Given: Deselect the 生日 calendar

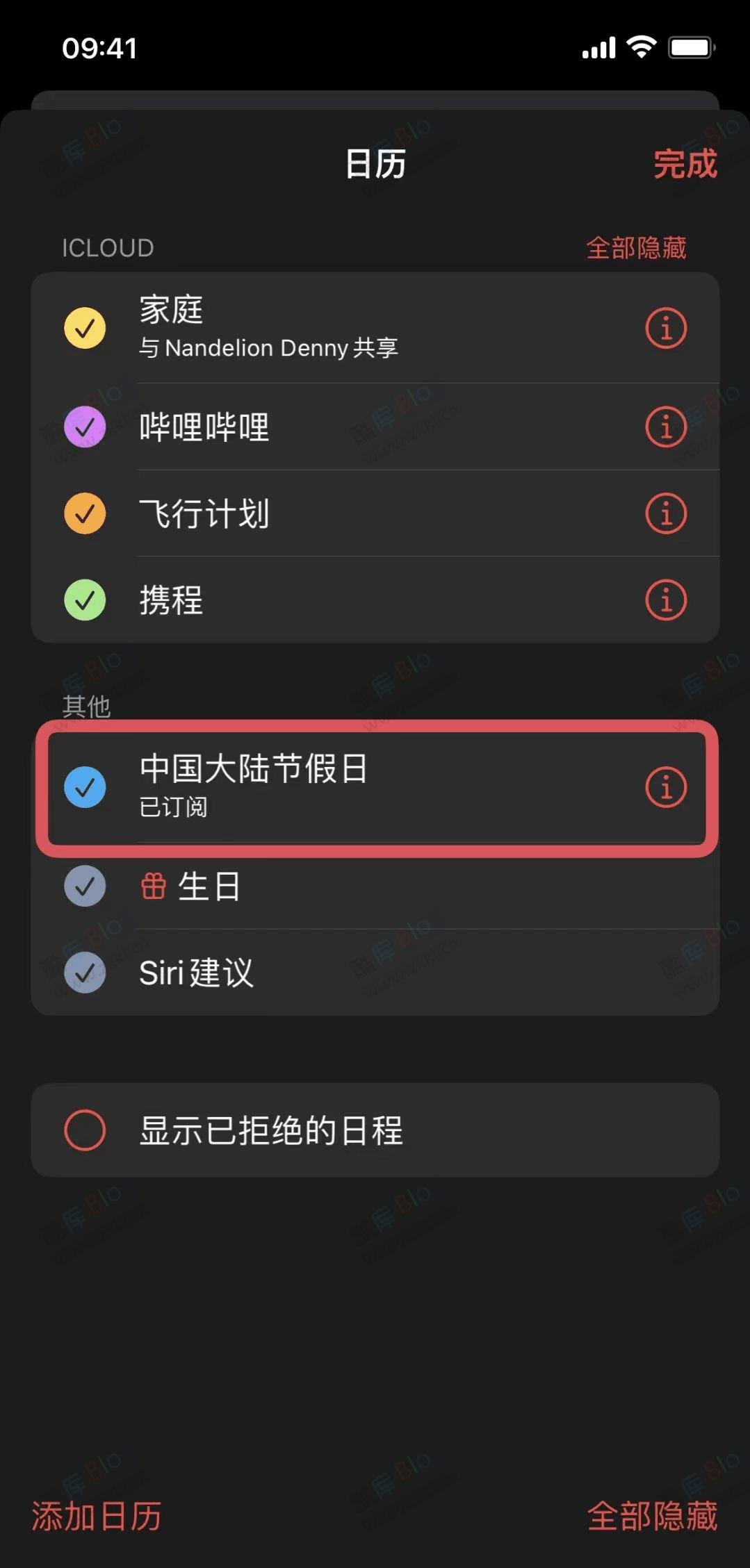Looking at the screenshot, I should pyautogui.click(x=84, y=885).
